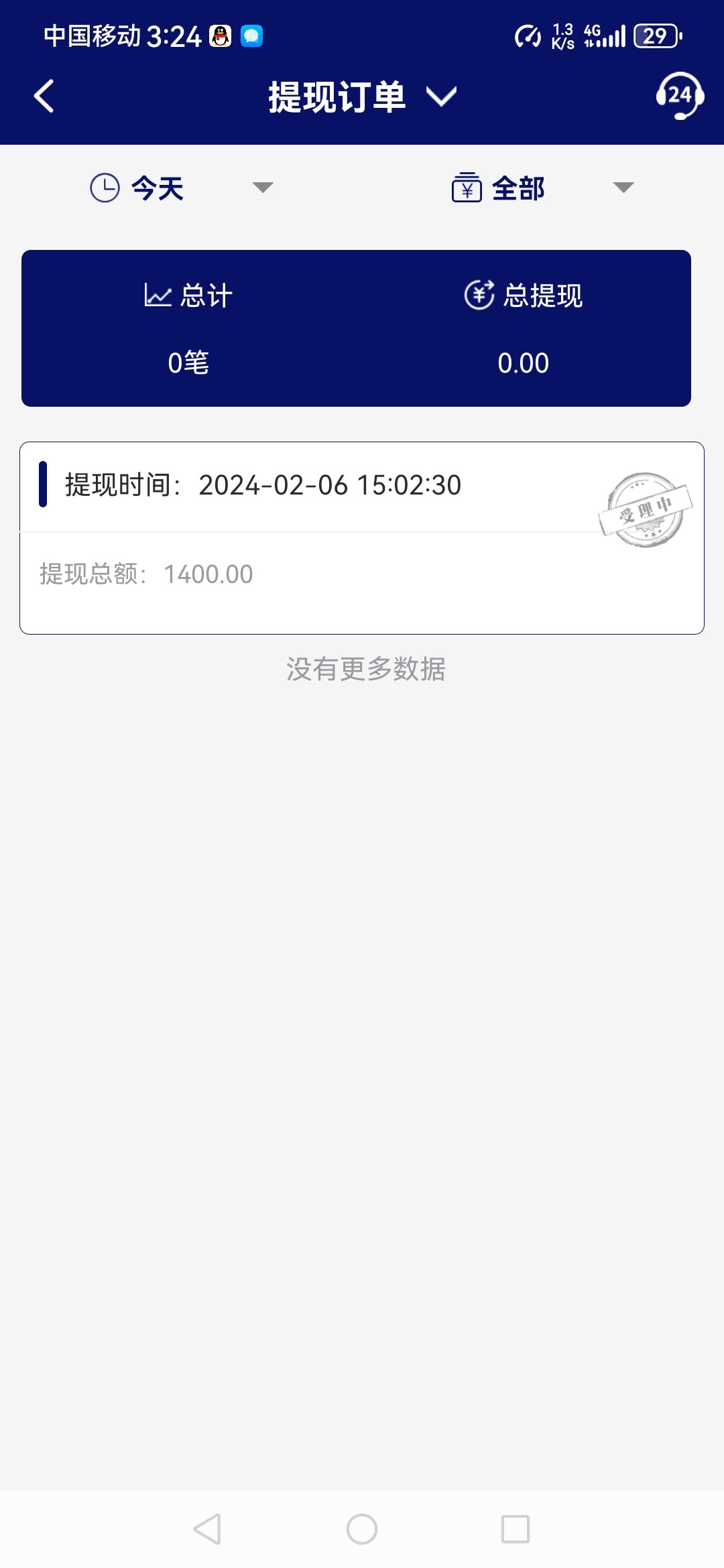Viewport: 724px width, 1568px height.
Task: Open the 全部 status filter dropdown
Action: 622,190
